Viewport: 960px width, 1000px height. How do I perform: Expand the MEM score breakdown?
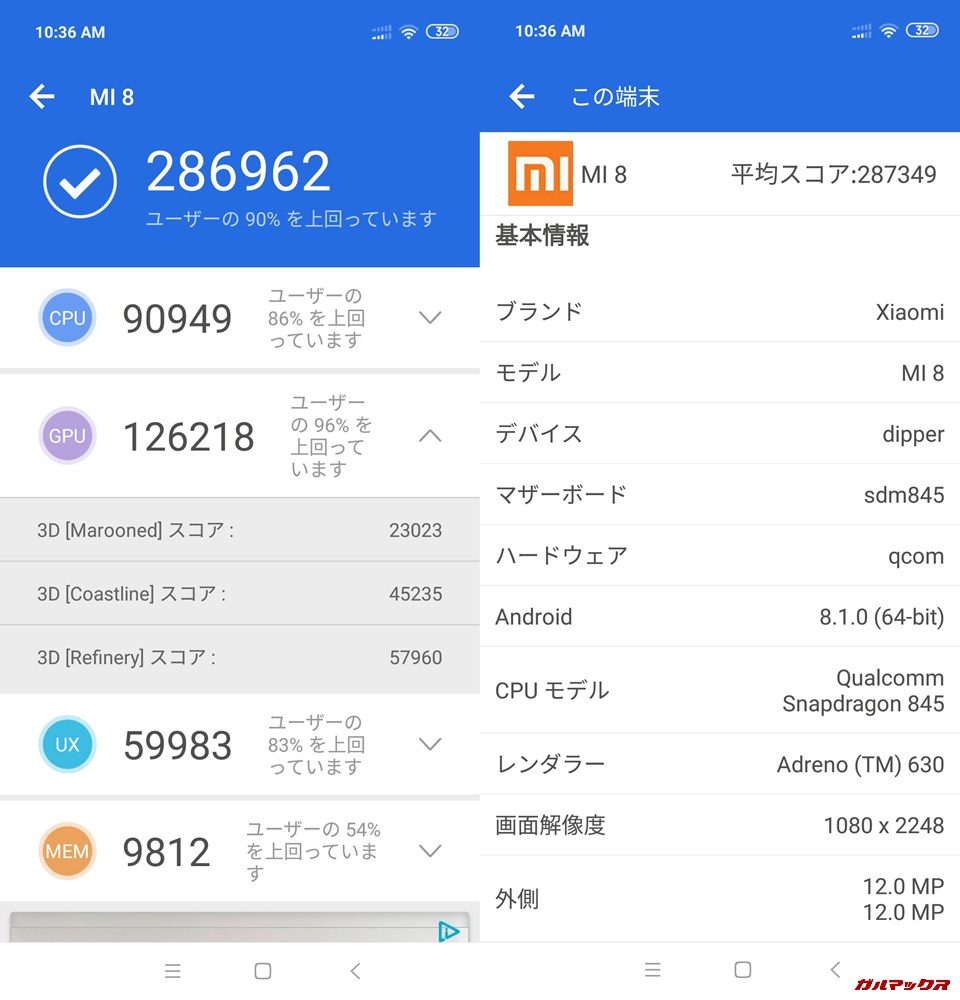[430, 851]
